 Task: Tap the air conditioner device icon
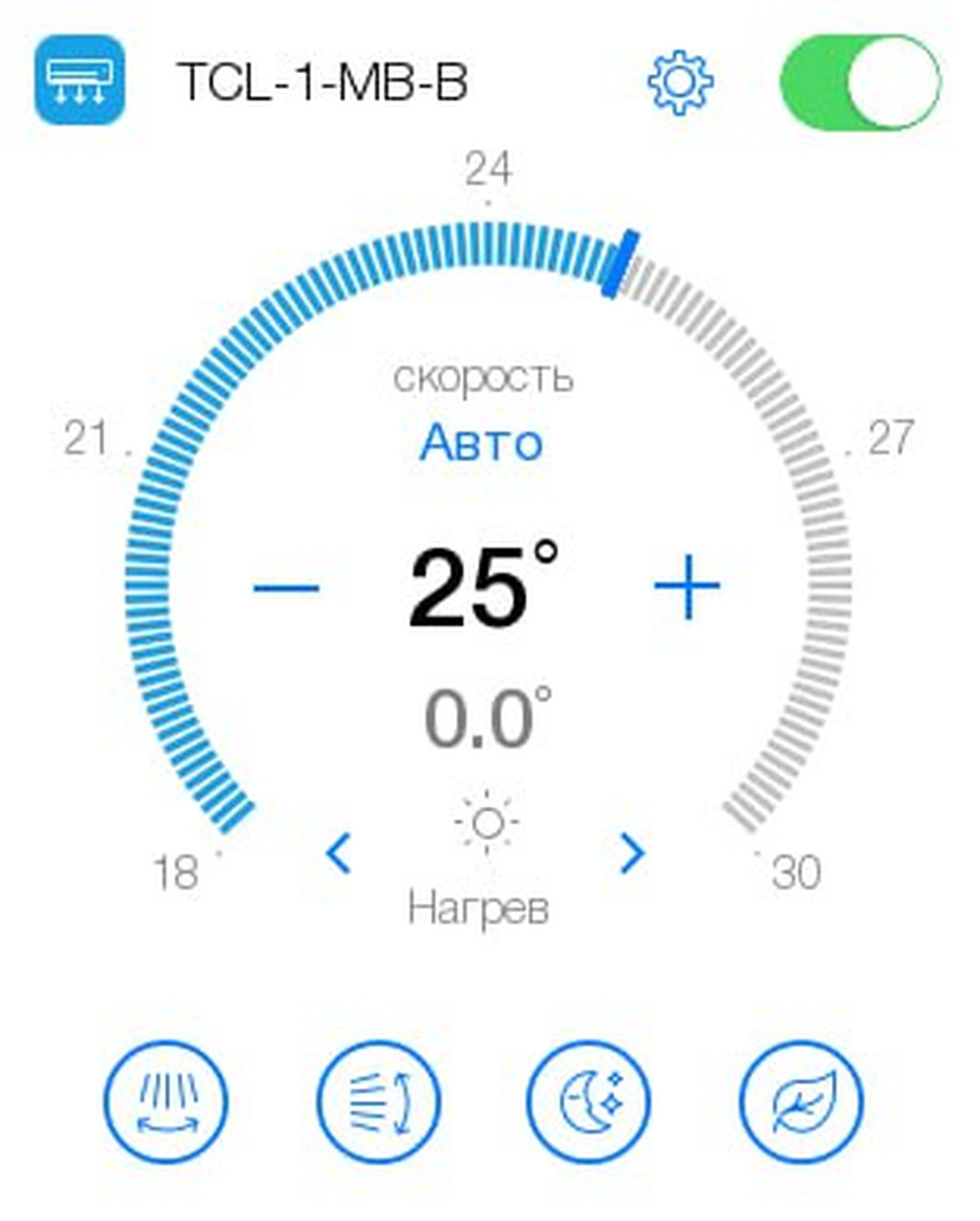click(80, 81)
